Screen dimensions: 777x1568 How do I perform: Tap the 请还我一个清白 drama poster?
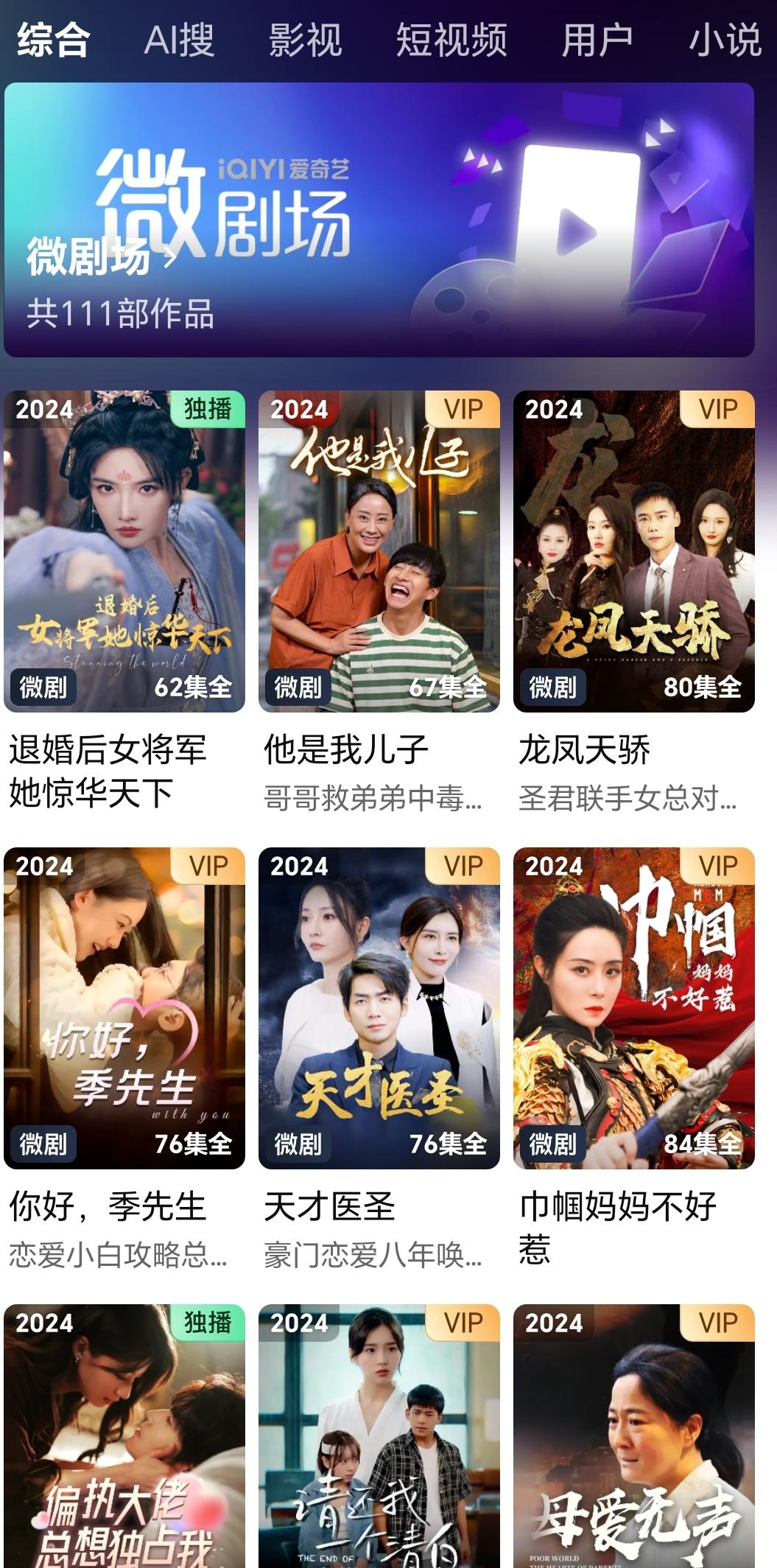pyautogui.click(x=379, y=1437)
